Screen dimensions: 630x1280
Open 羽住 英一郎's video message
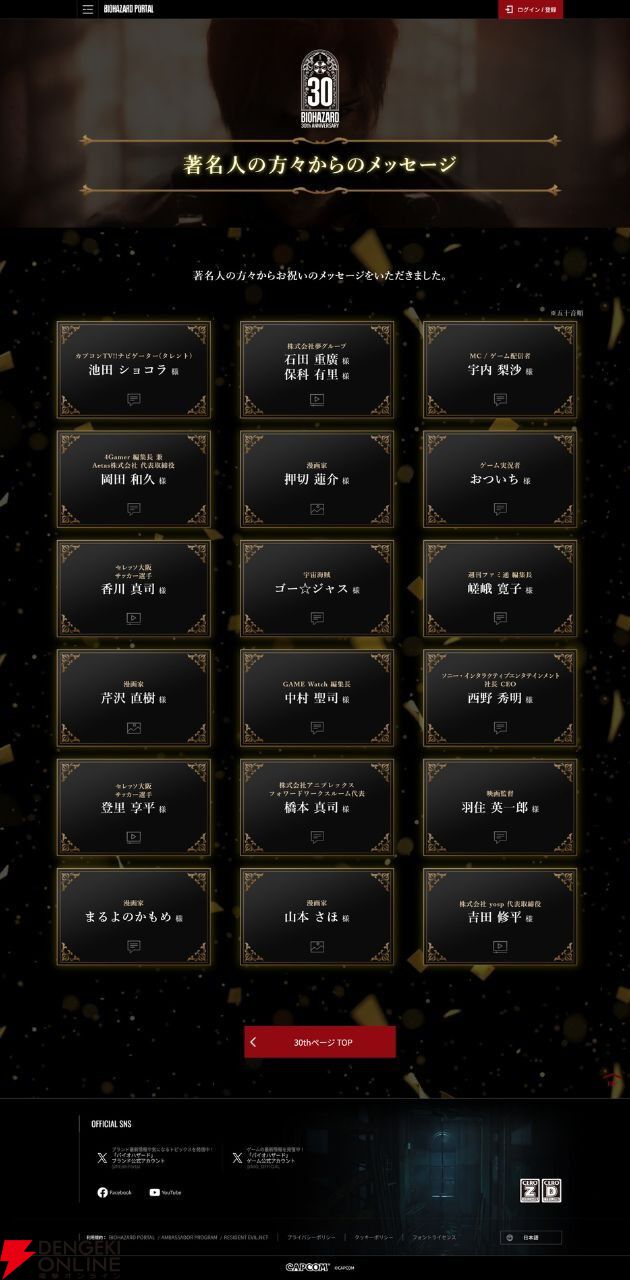pos(500,807)
